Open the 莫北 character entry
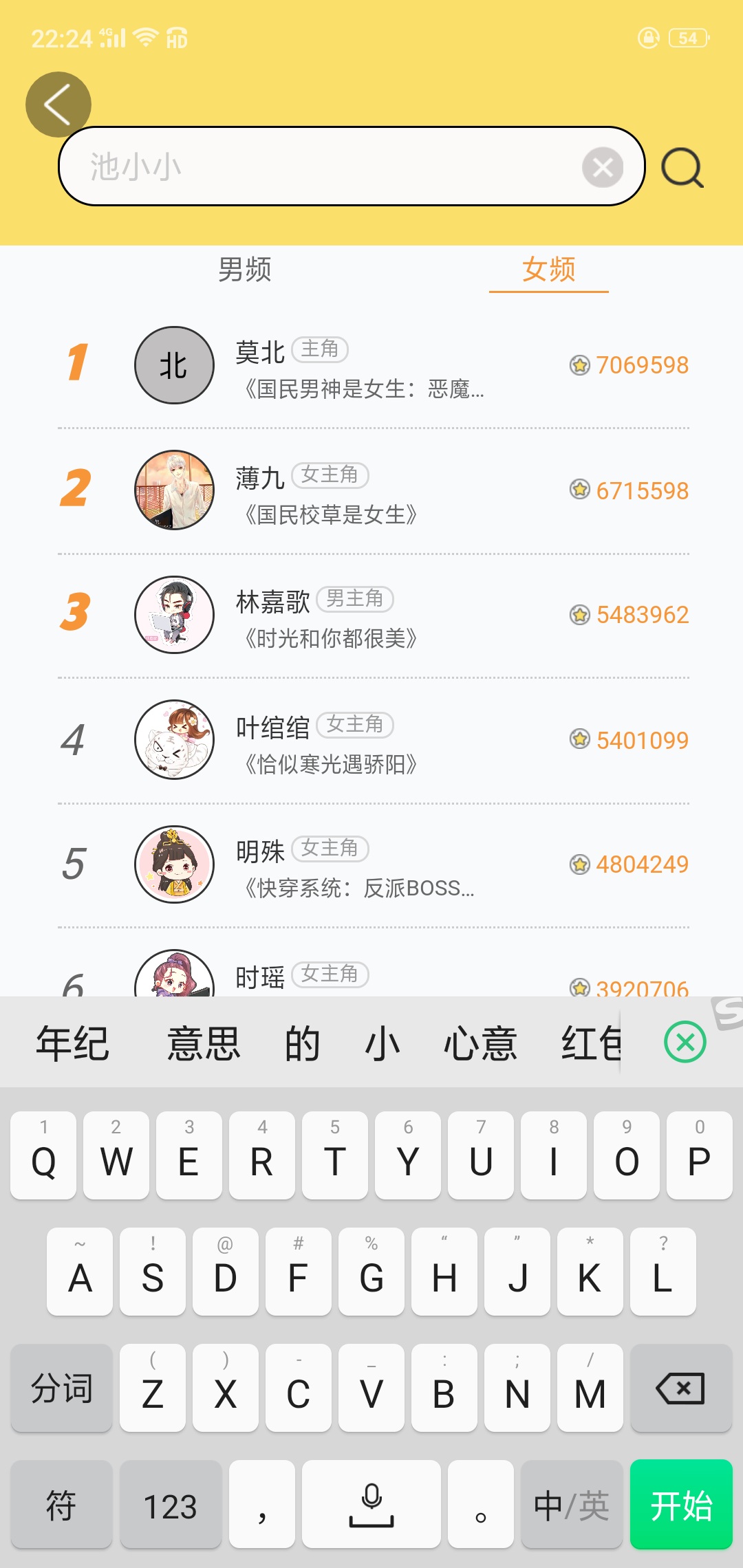Image resolution: width=743 pixels, height=1568 pixels. pyautogui.click(x=371, y=366)
